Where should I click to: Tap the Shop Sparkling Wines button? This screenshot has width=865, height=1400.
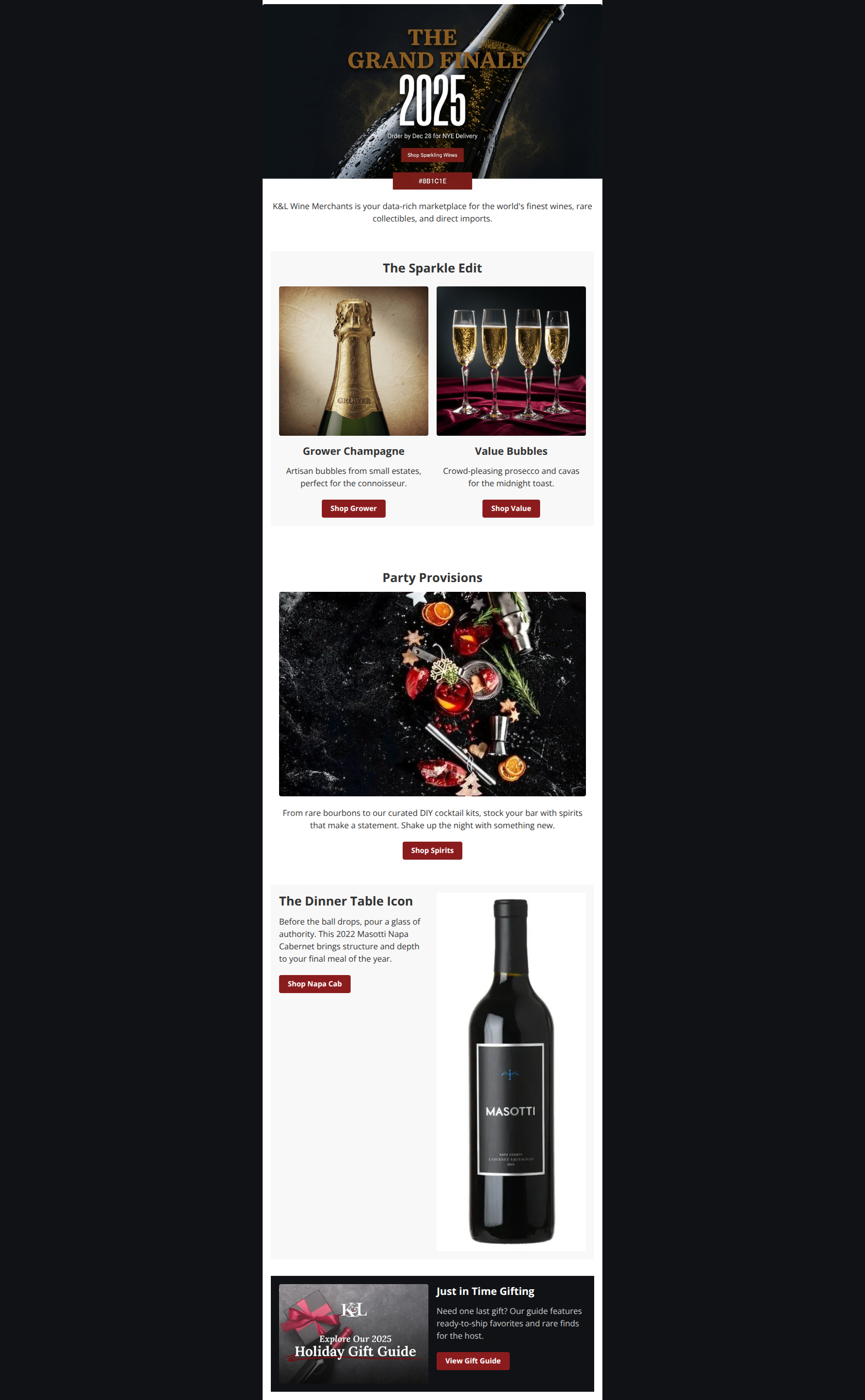[x=432, y=155]
